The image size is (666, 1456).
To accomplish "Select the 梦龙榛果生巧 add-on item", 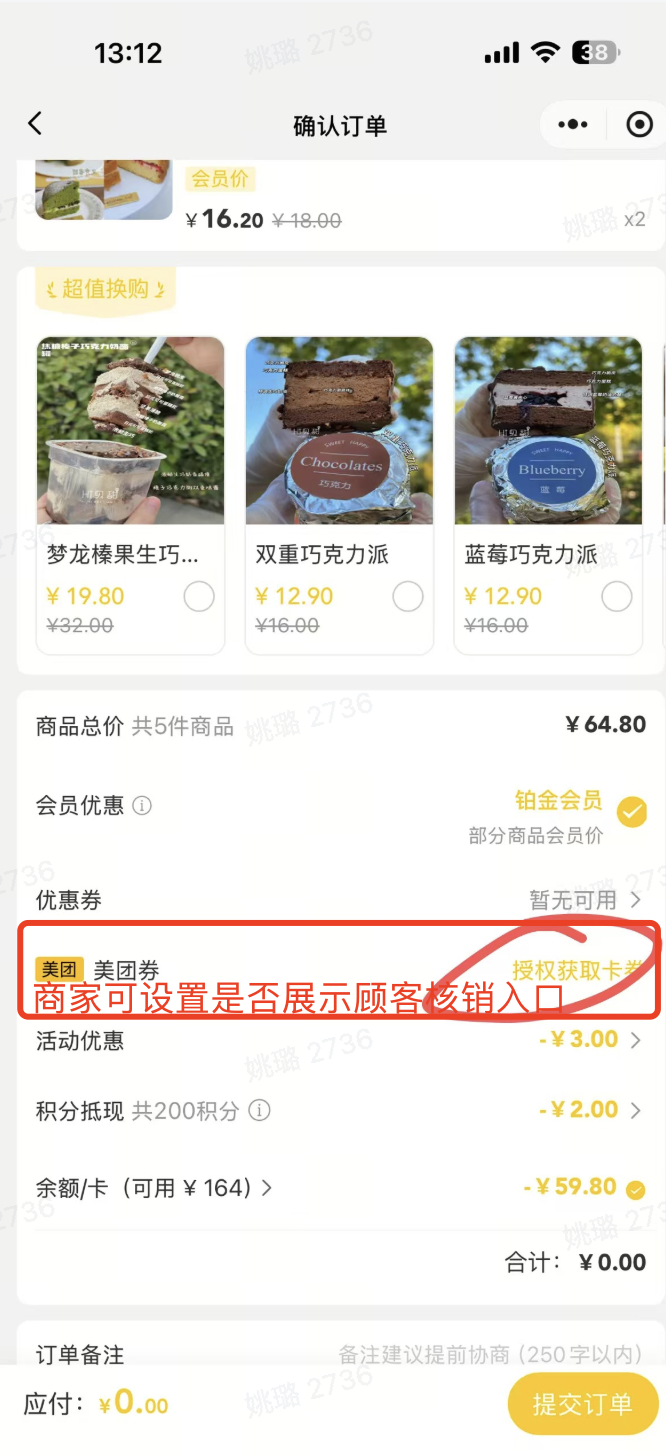I will pos(199,597).
